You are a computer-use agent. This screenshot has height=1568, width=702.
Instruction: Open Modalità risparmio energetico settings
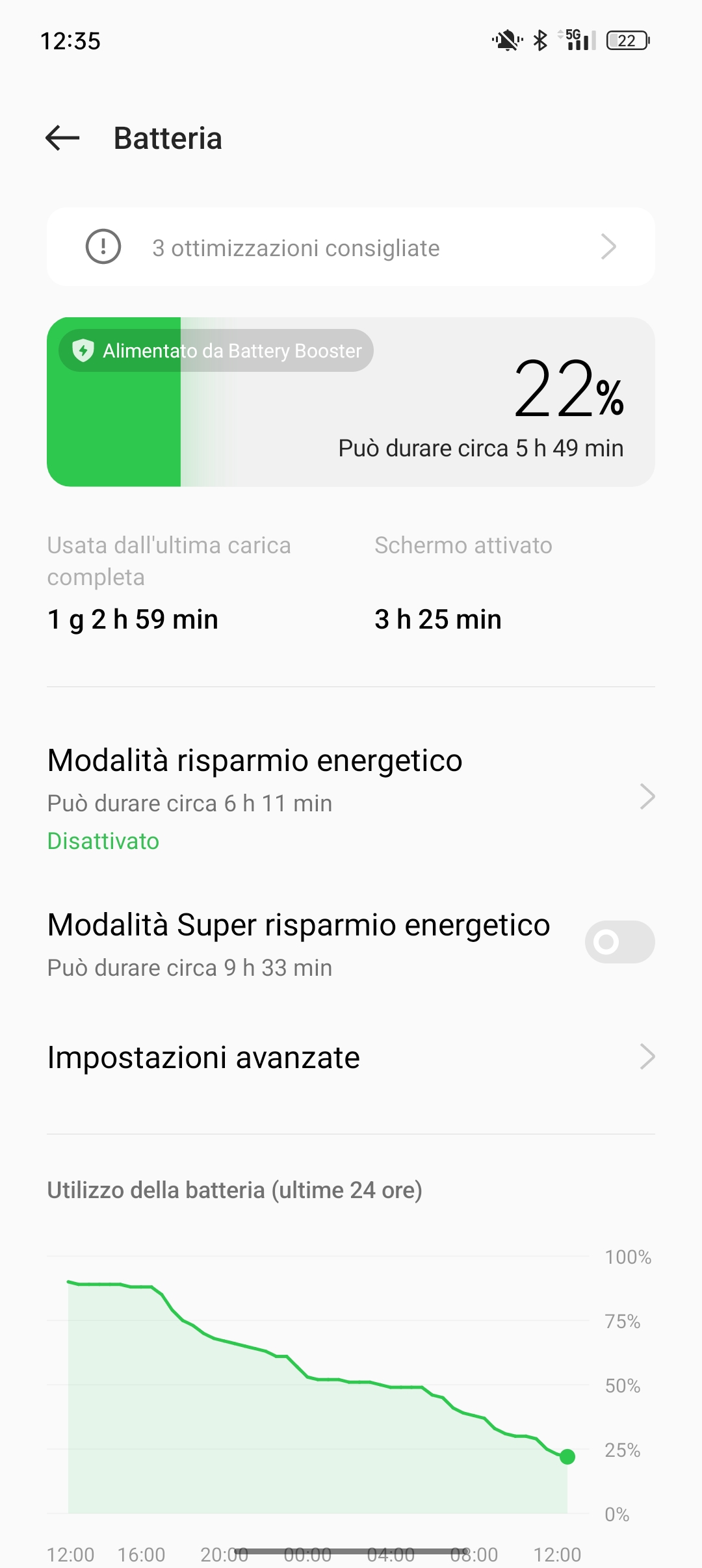click(351, 798)
